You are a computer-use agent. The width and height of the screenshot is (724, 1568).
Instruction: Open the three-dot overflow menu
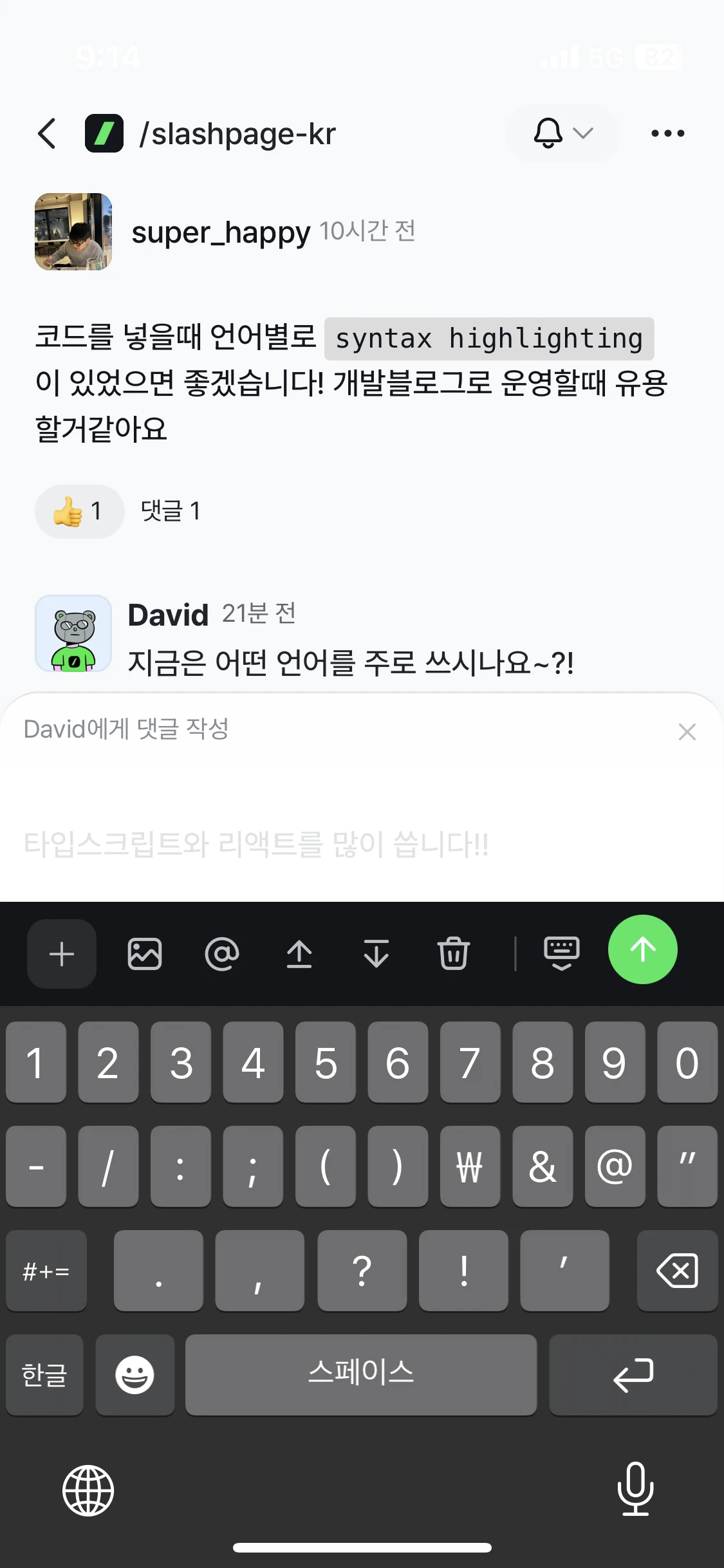[x=667, y=133]
